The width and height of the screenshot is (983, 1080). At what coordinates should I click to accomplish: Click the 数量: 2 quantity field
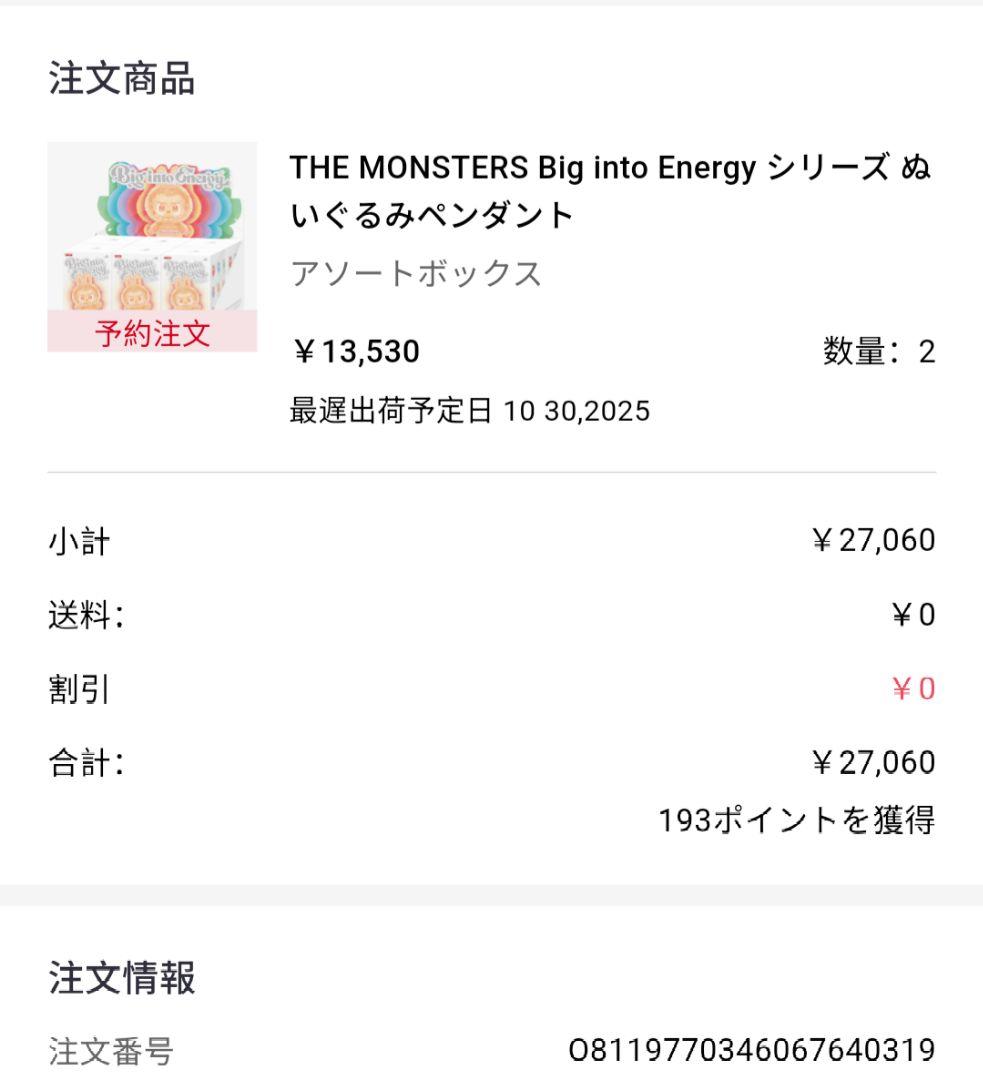880,351
